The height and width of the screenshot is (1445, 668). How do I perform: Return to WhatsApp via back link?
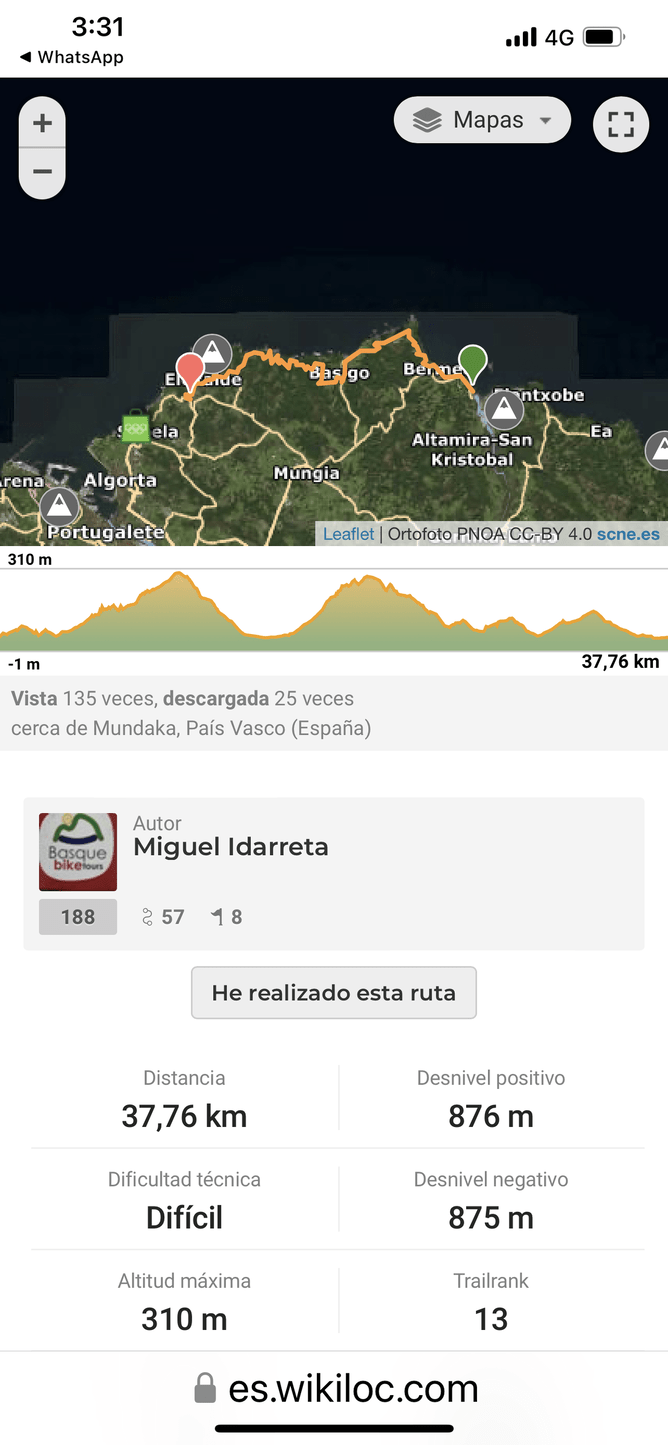pyautogui.click(x=70, y=57)
